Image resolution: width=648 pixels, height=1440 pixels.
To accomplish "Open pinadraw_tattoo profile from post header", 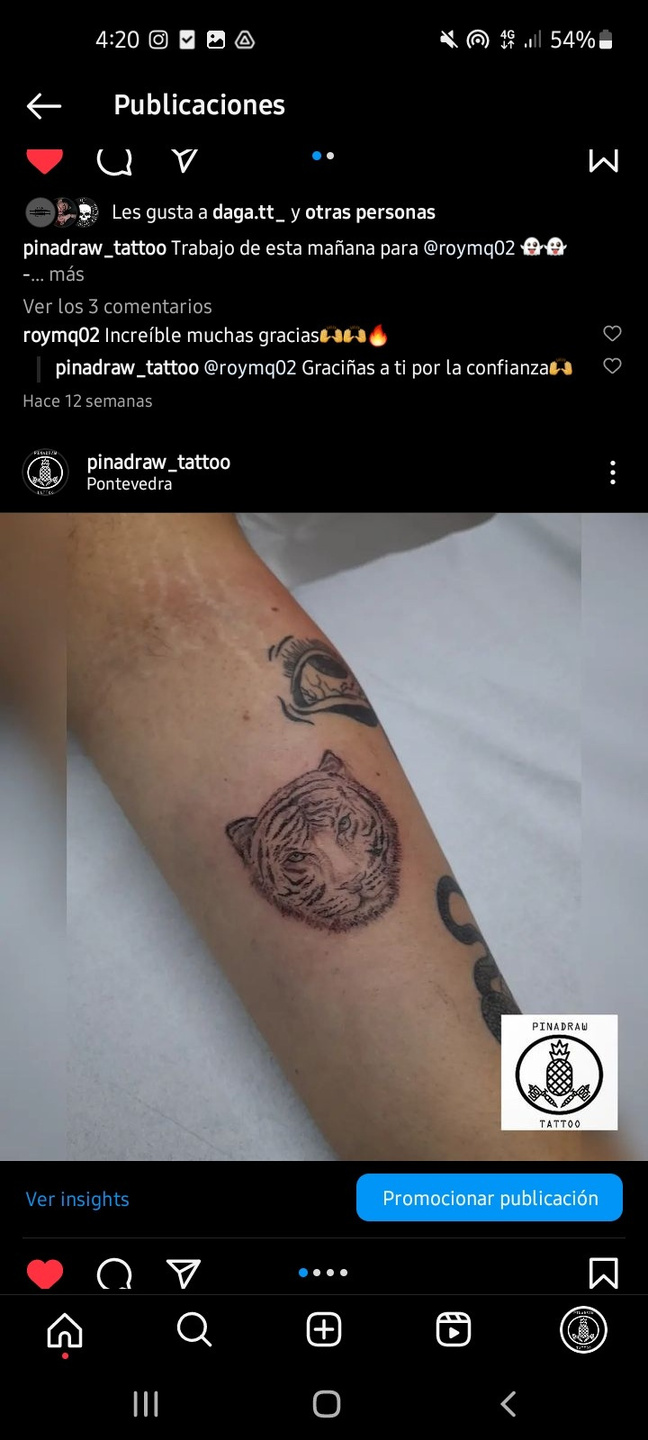I will pyautogui.click(x=158, y=462).
